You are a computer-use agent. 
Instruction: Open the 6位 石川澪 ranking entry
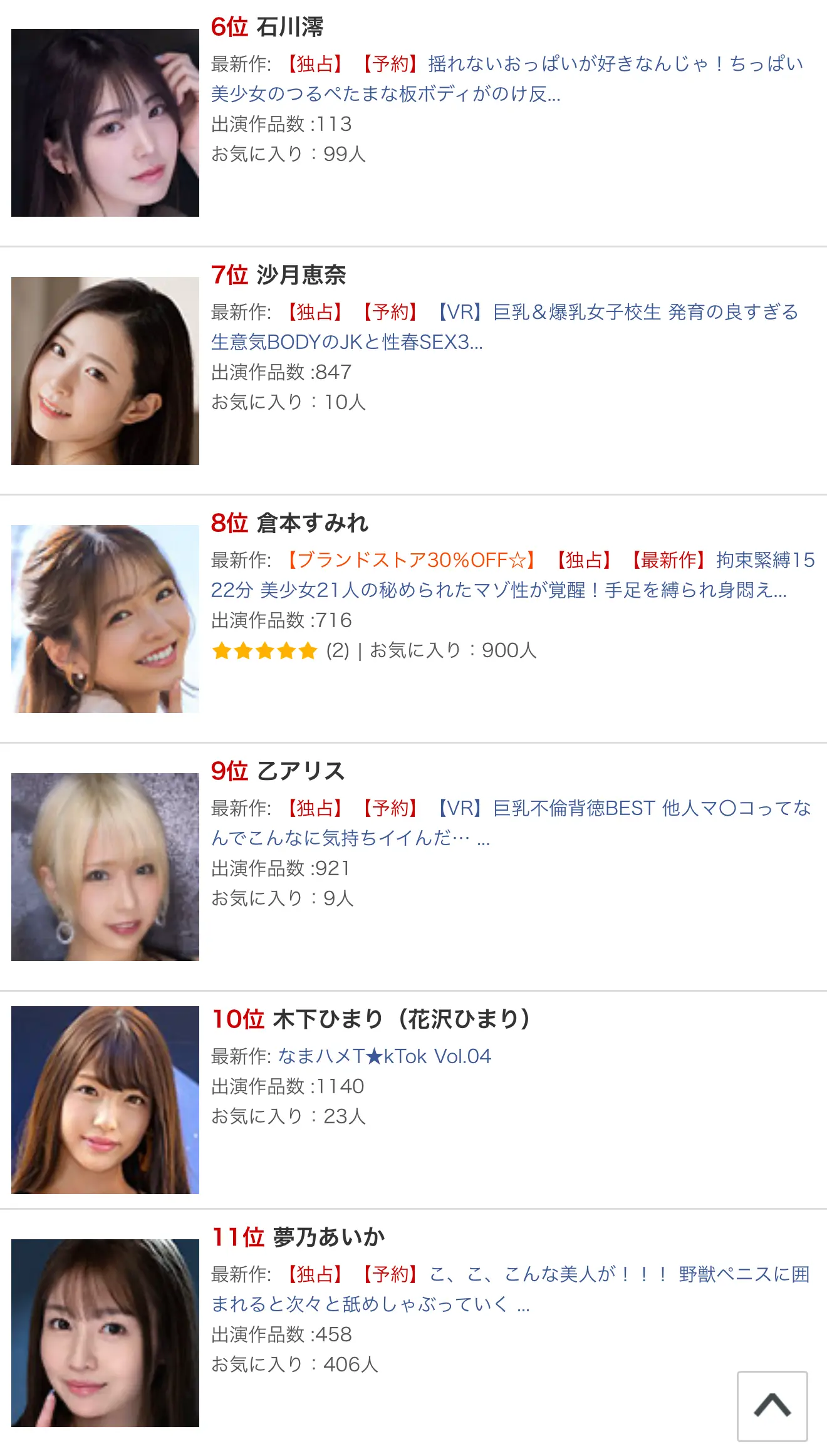click(x=268, y=27)
